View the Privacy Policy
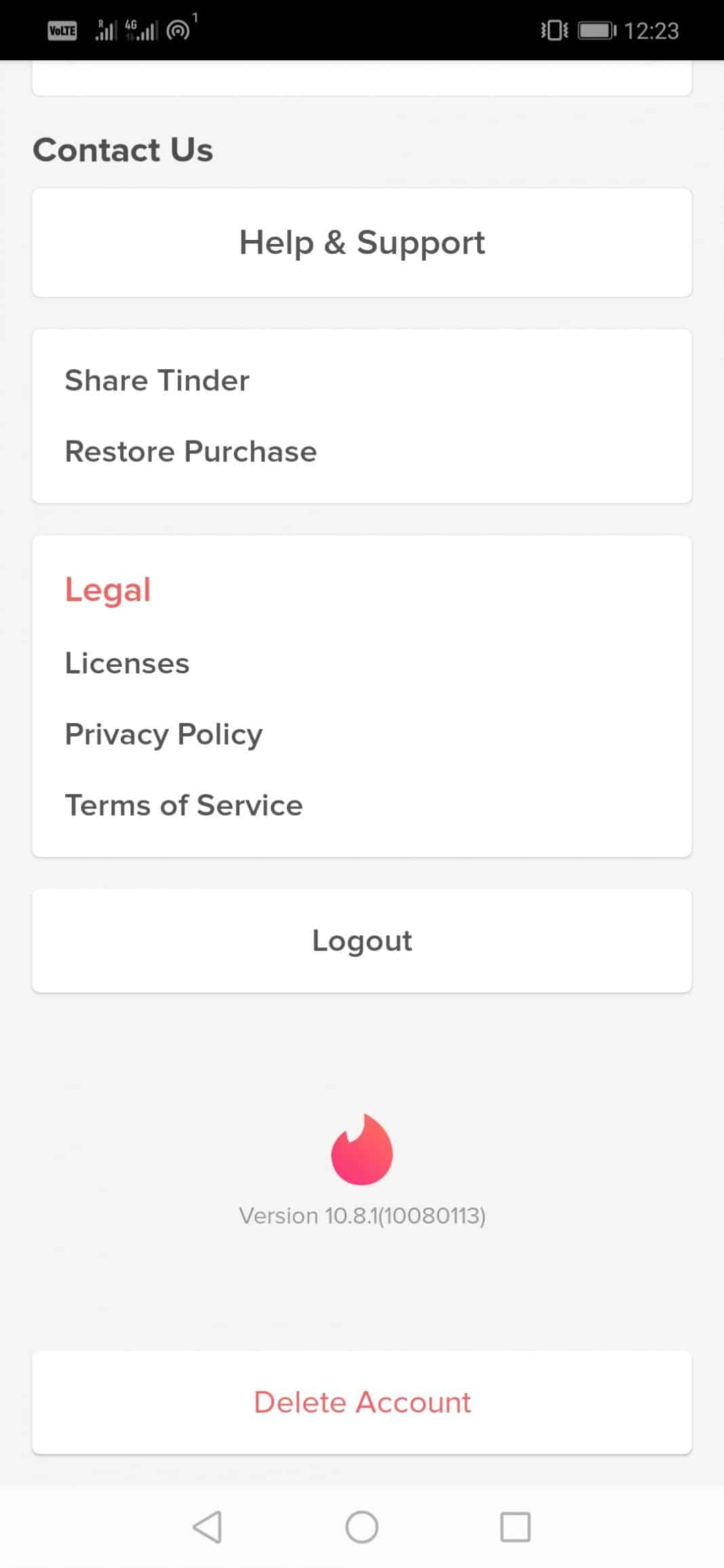Image resolution: width=724 pixels, height=1568 pixels. coord(163,735)
